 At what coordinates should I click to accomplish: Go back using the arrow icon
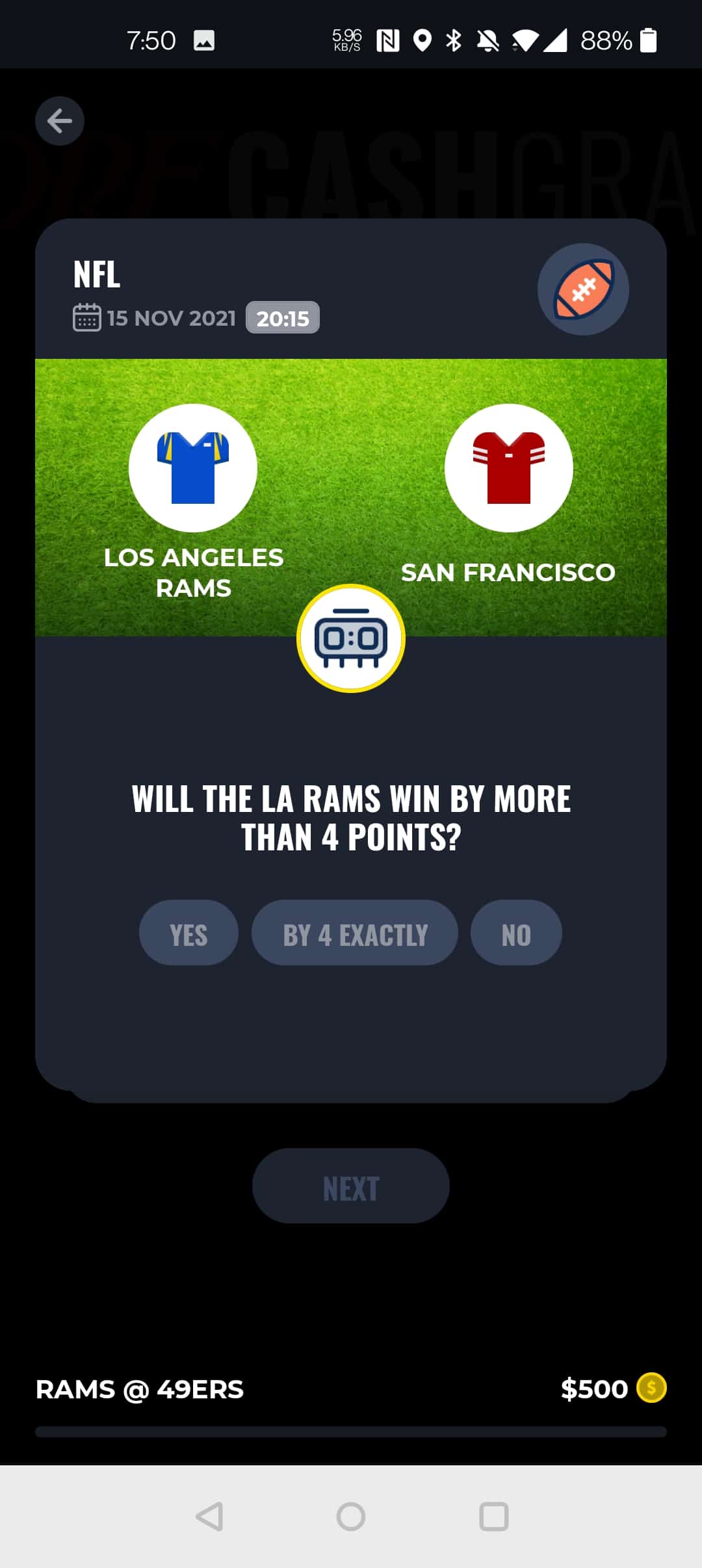click(x=60, y=121)
